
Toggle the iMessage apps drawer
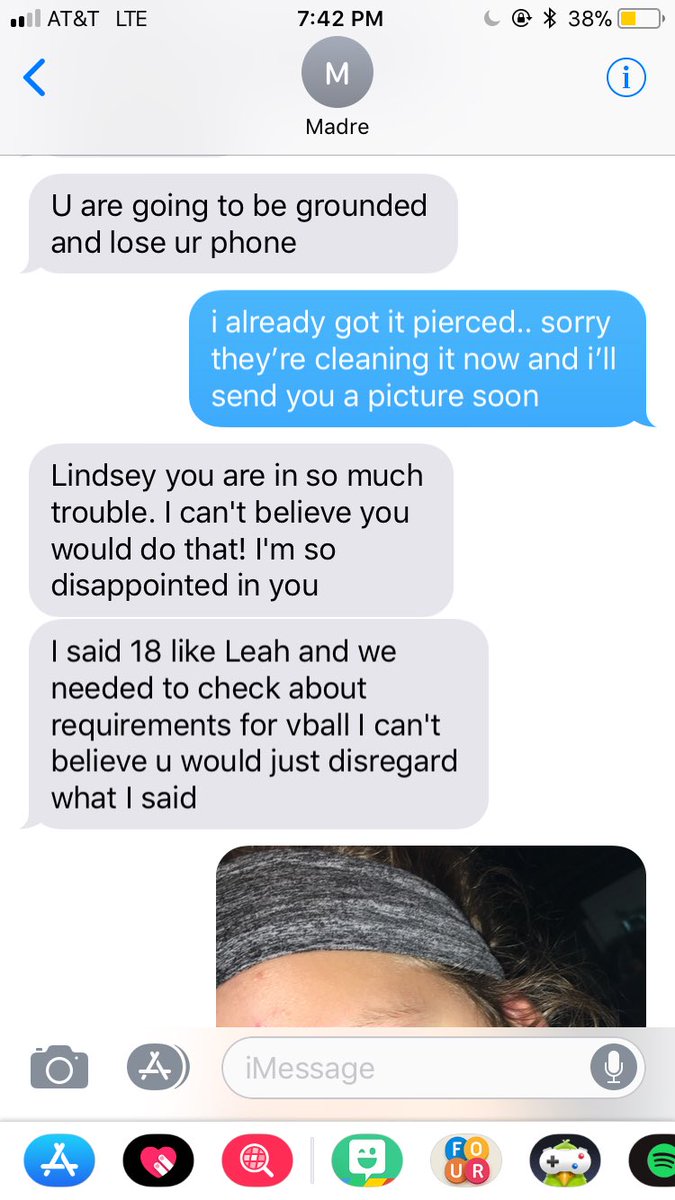click(157, 1068)
